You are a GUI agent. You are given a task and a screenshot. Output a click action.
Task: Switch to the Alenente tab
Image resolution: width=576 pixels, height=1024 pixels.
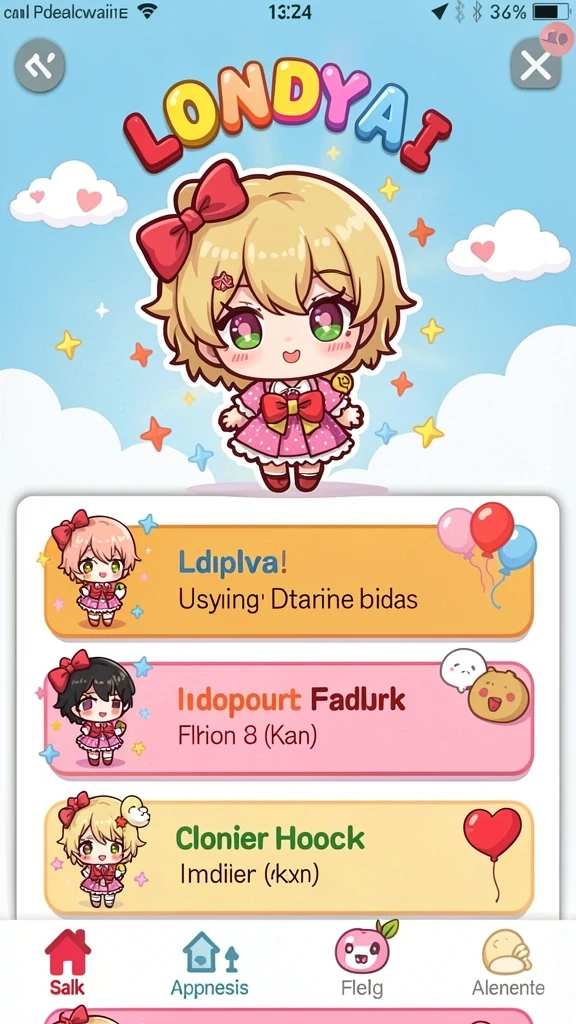click(508, 963)
